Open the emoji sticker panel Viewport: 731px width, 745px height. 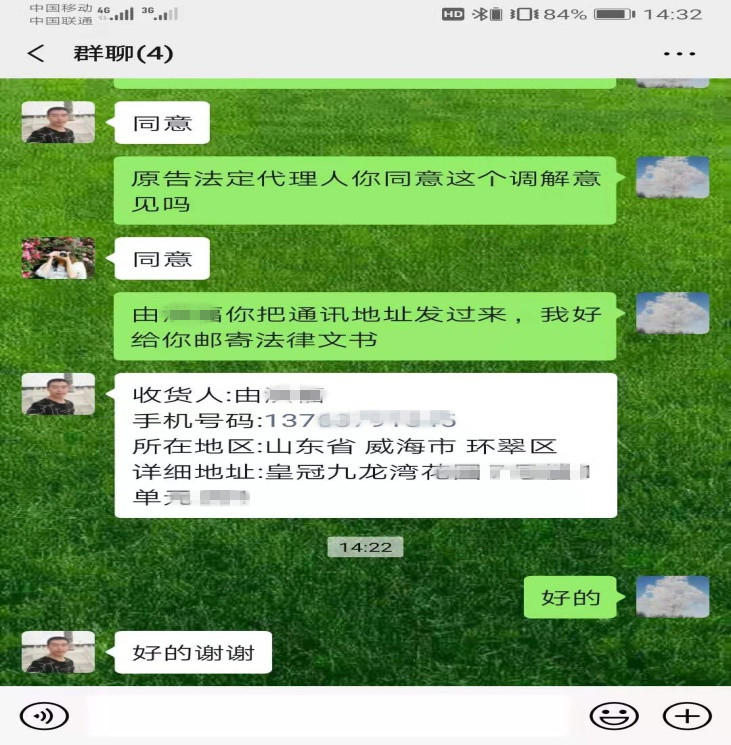pyautogui.click(x=614, y=716)
